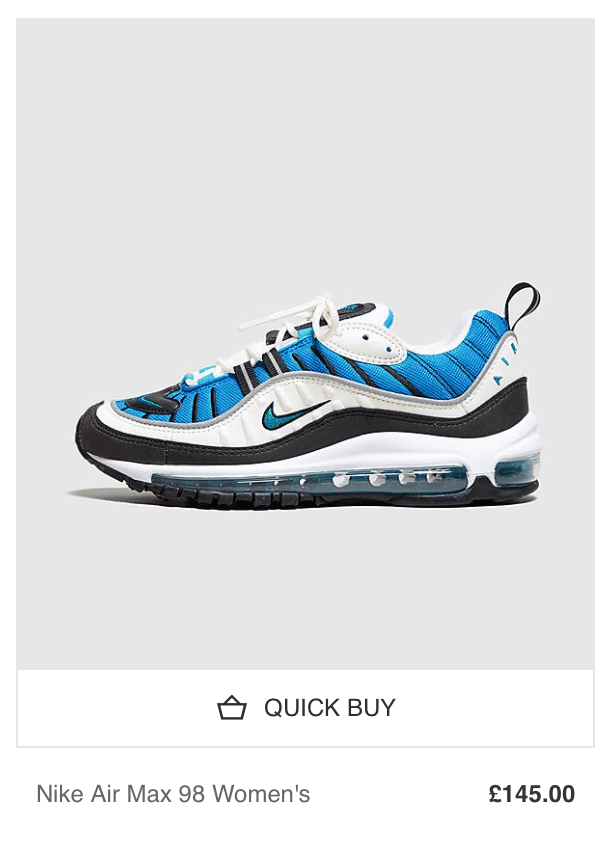Tap the Quick Buy button
608x854 pixels.
tap(305, 708)
